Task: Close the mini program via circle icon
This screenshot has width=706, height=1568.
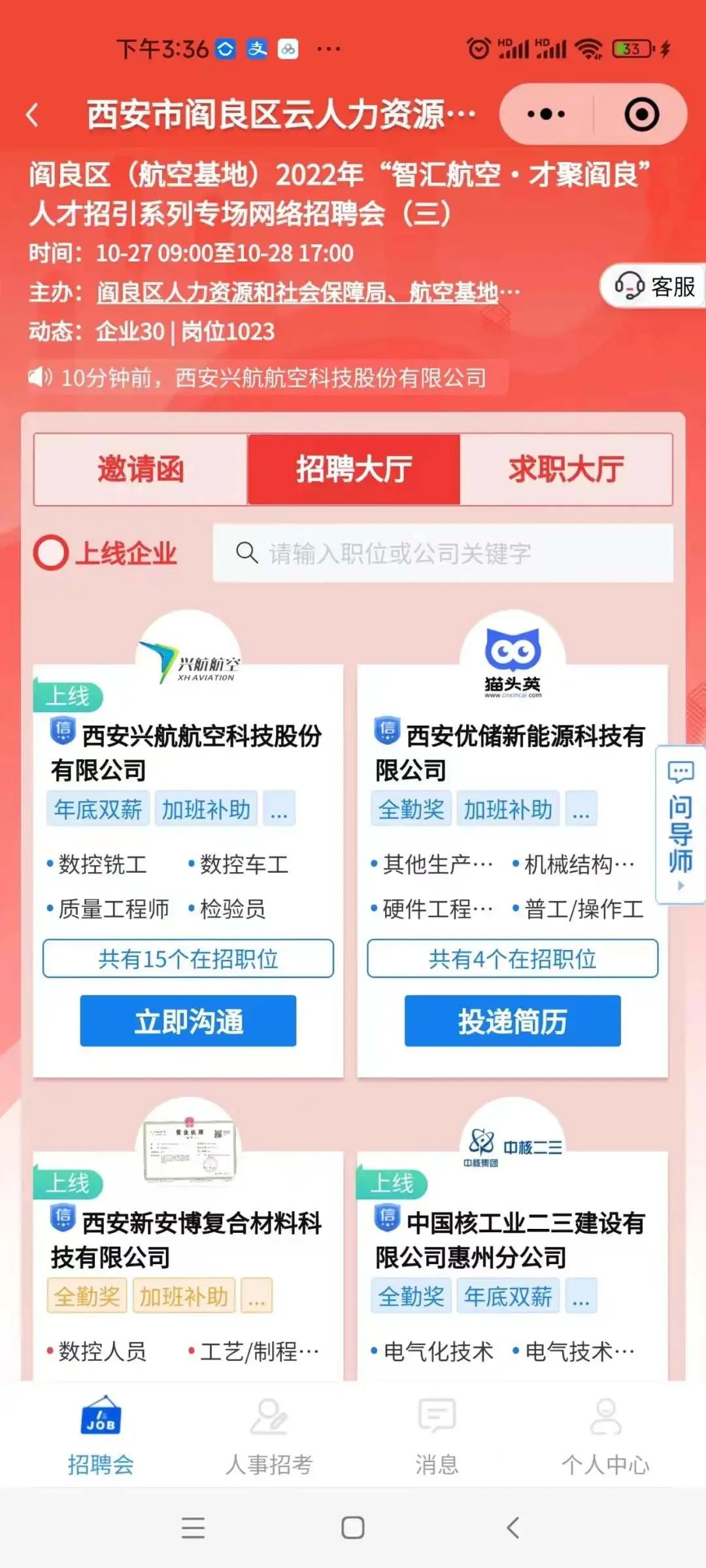Action: [641, 114]
